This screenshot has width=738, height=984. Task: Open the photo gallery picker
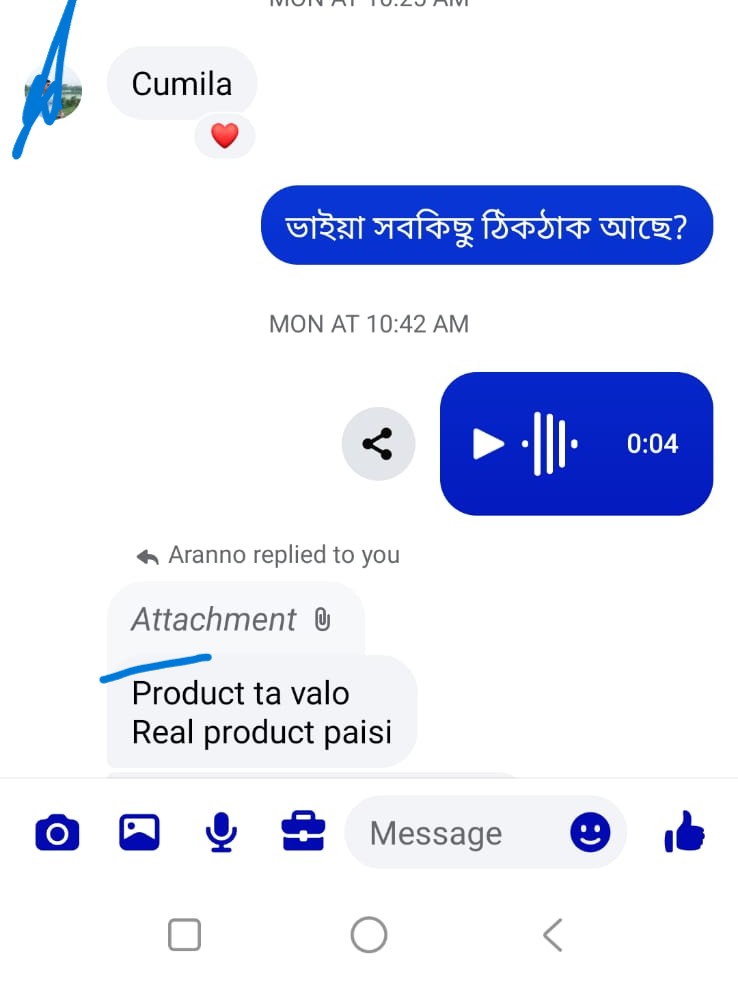[x=139, y=832]
